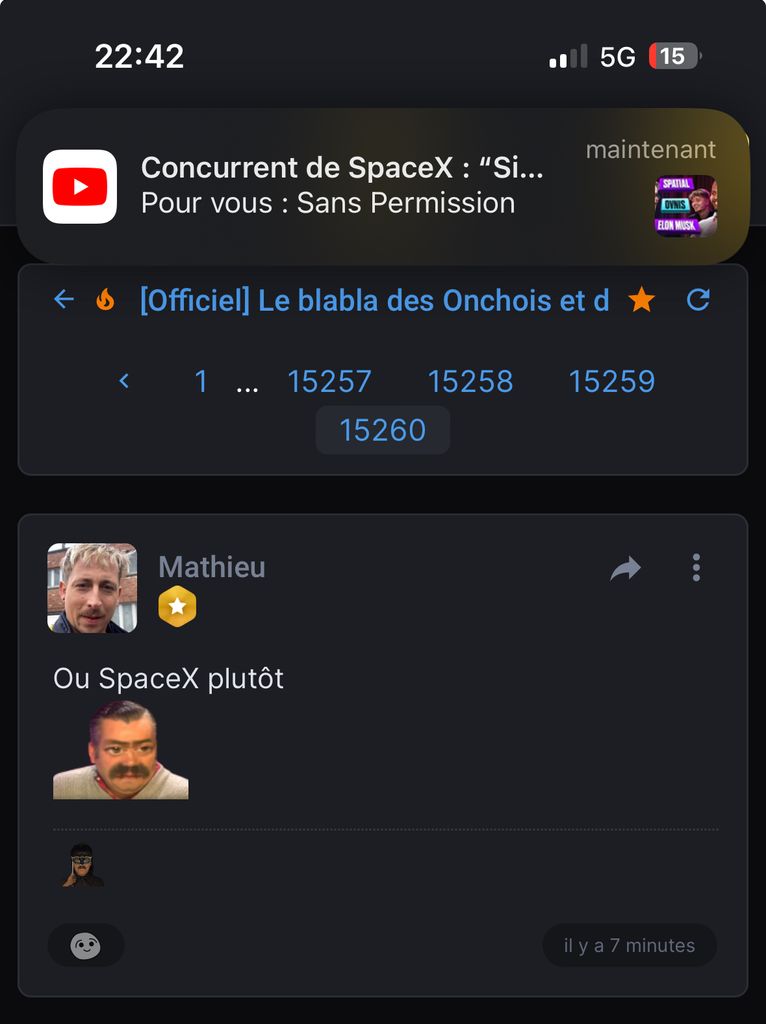Open Mathieu's username profile link
This screenshot has width=766, height=1024.
212,567
